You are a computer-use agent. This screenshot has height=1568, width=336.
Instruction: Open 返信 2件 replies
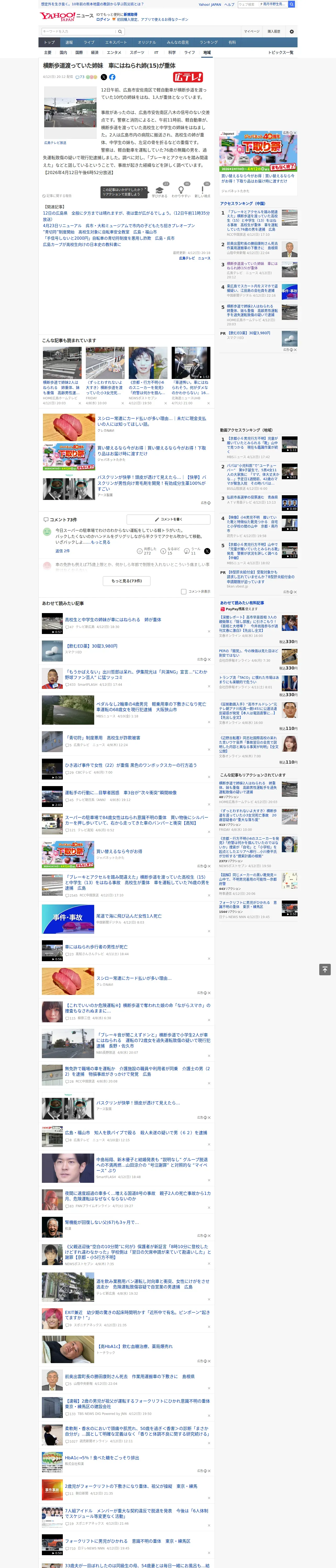(62, 551)
